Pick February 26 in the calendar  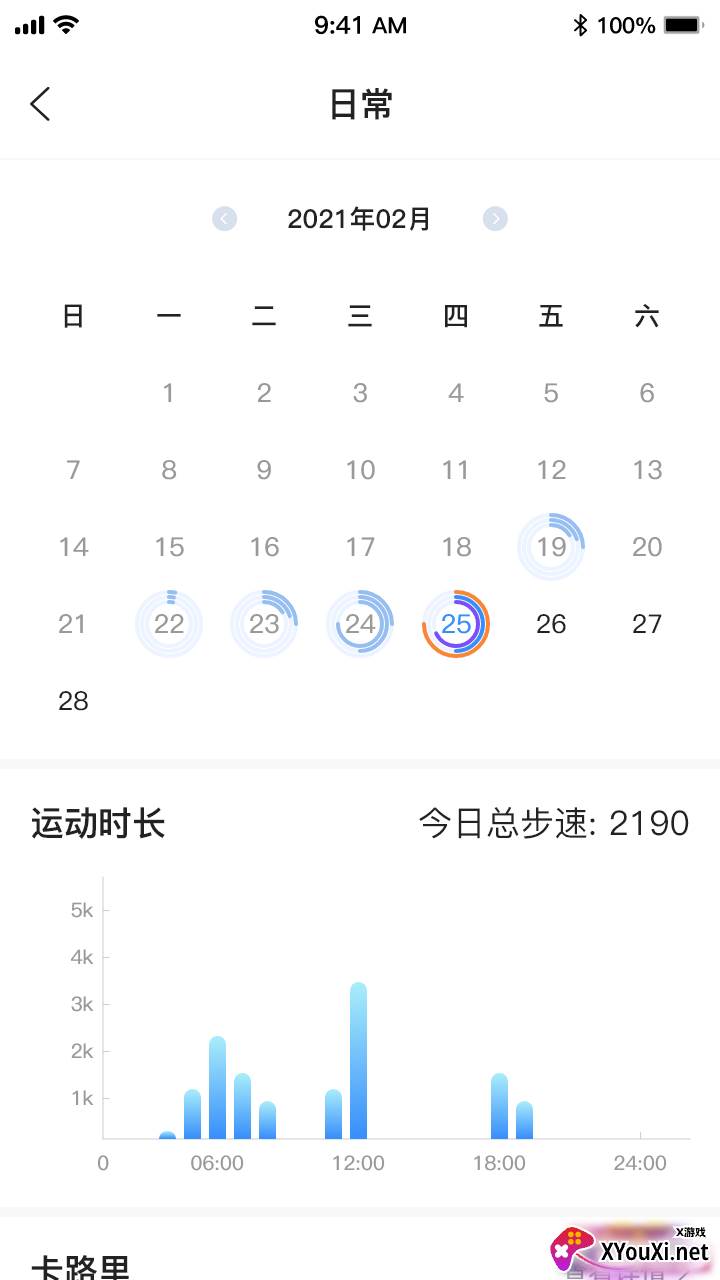tap(551, 624)
